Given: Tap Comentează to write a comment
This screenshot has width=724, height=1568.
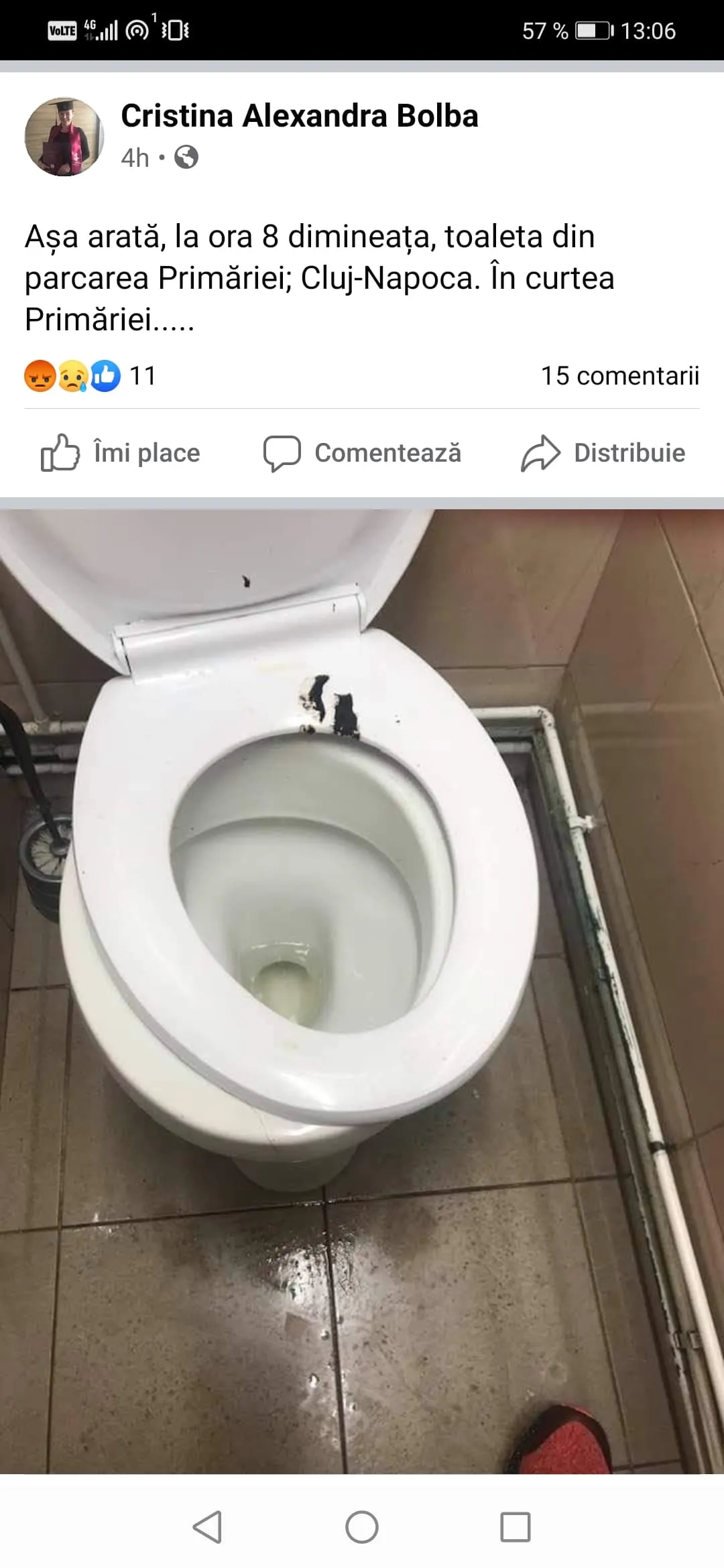Looking at the screenshot, I should 362,453.
